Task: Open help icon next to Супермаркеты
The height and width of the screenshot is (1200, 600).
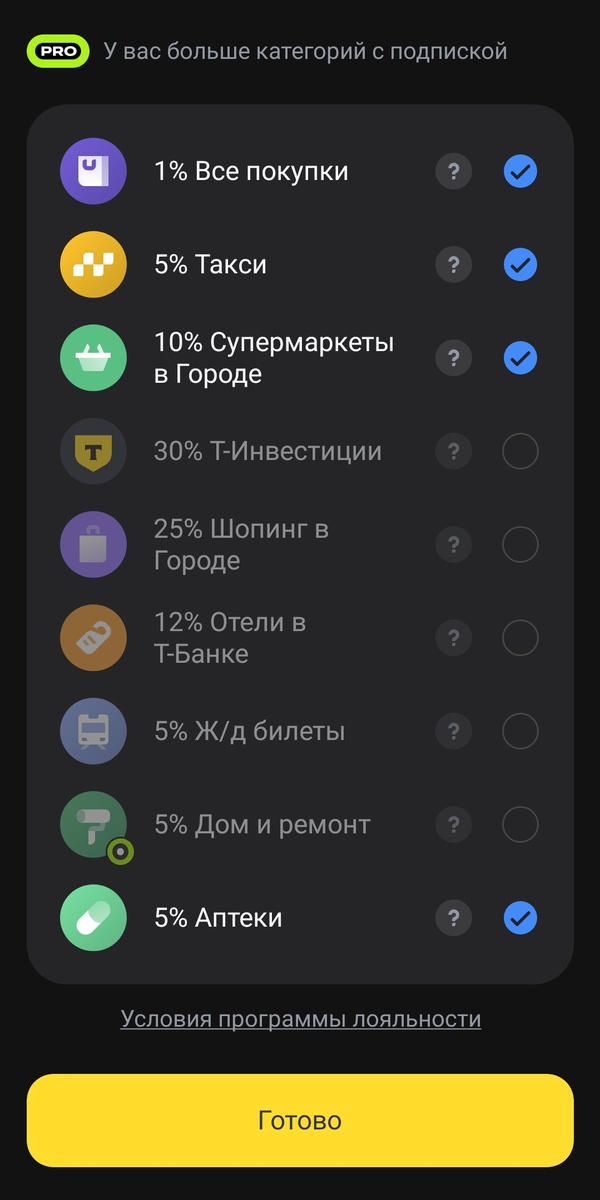Action: (453, 358)
